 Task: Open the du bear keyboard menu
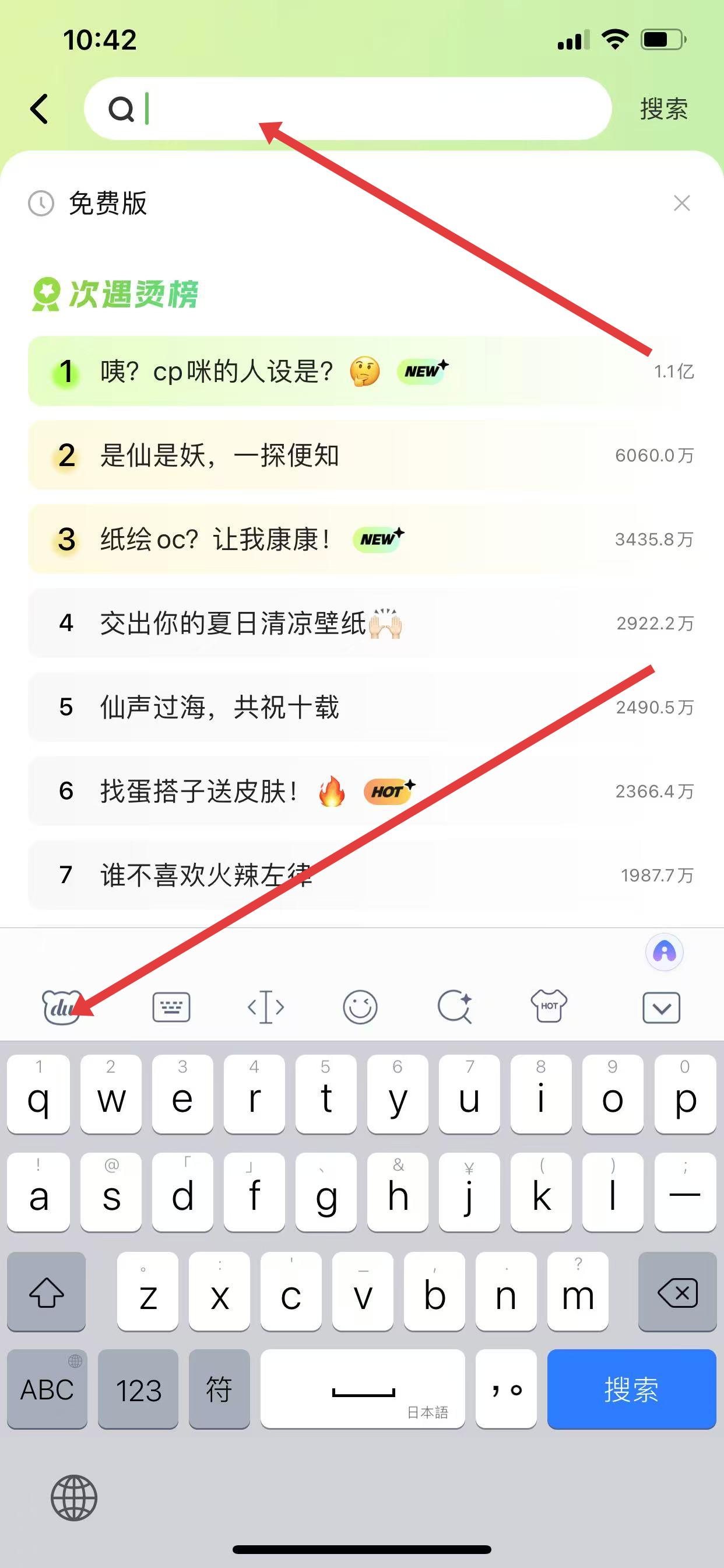[62, 1007]
